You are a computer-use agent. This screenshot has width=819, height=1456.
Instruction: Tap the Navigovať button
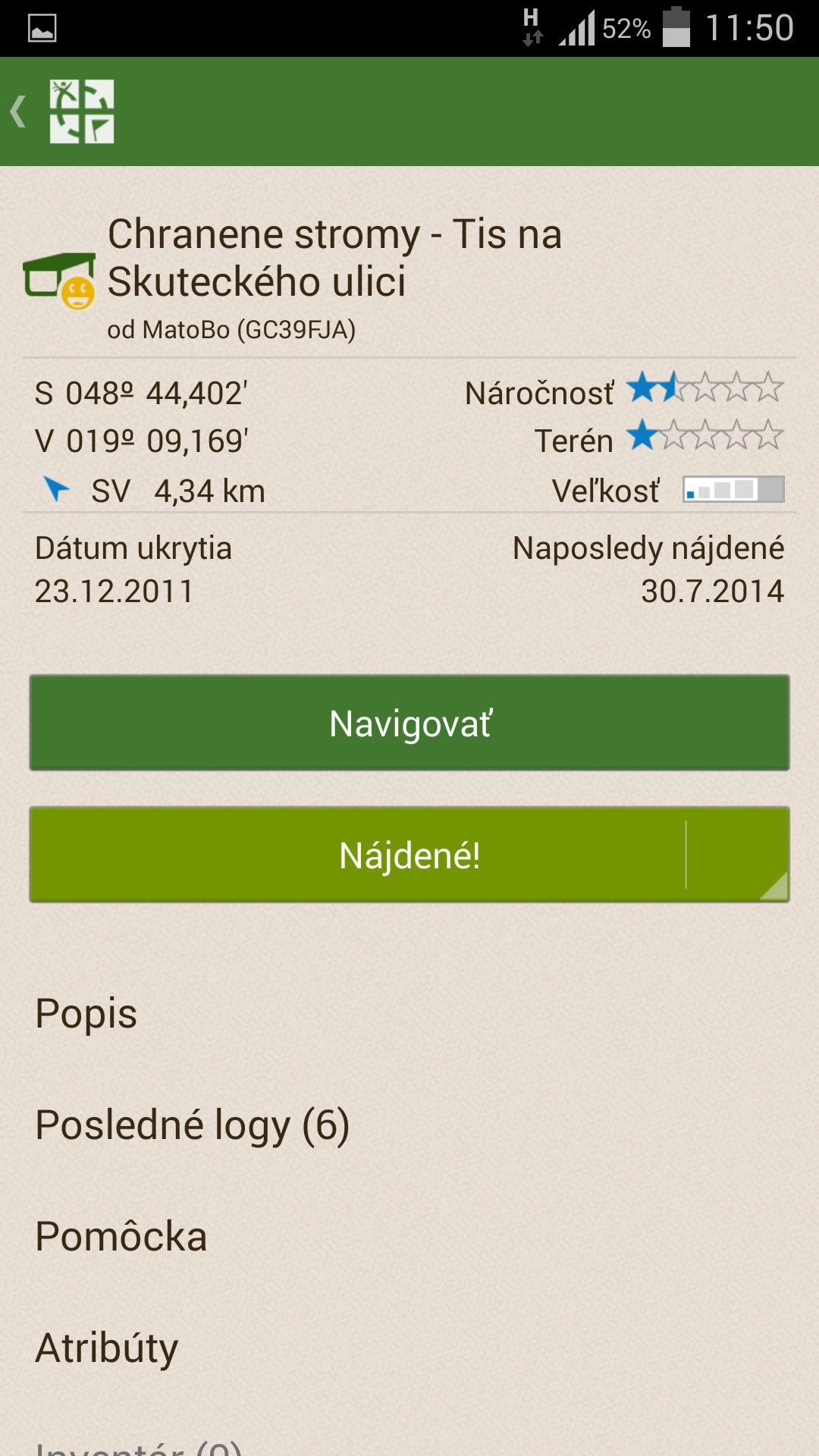pyautogui.click(x=409, y=723)
